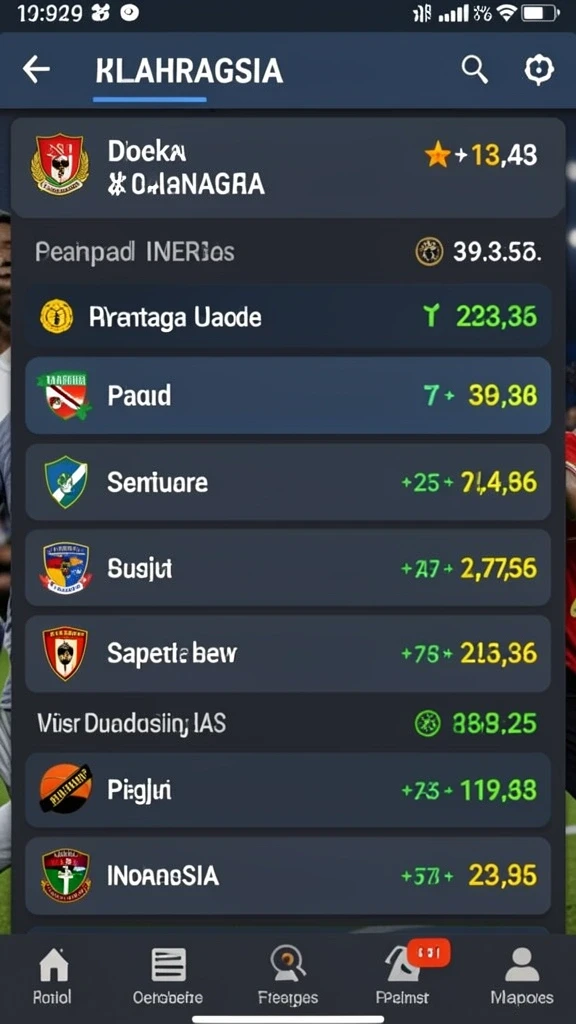576x1024 pixels.
Task: Open the search magnifier icon
Action: coord(475,70)
